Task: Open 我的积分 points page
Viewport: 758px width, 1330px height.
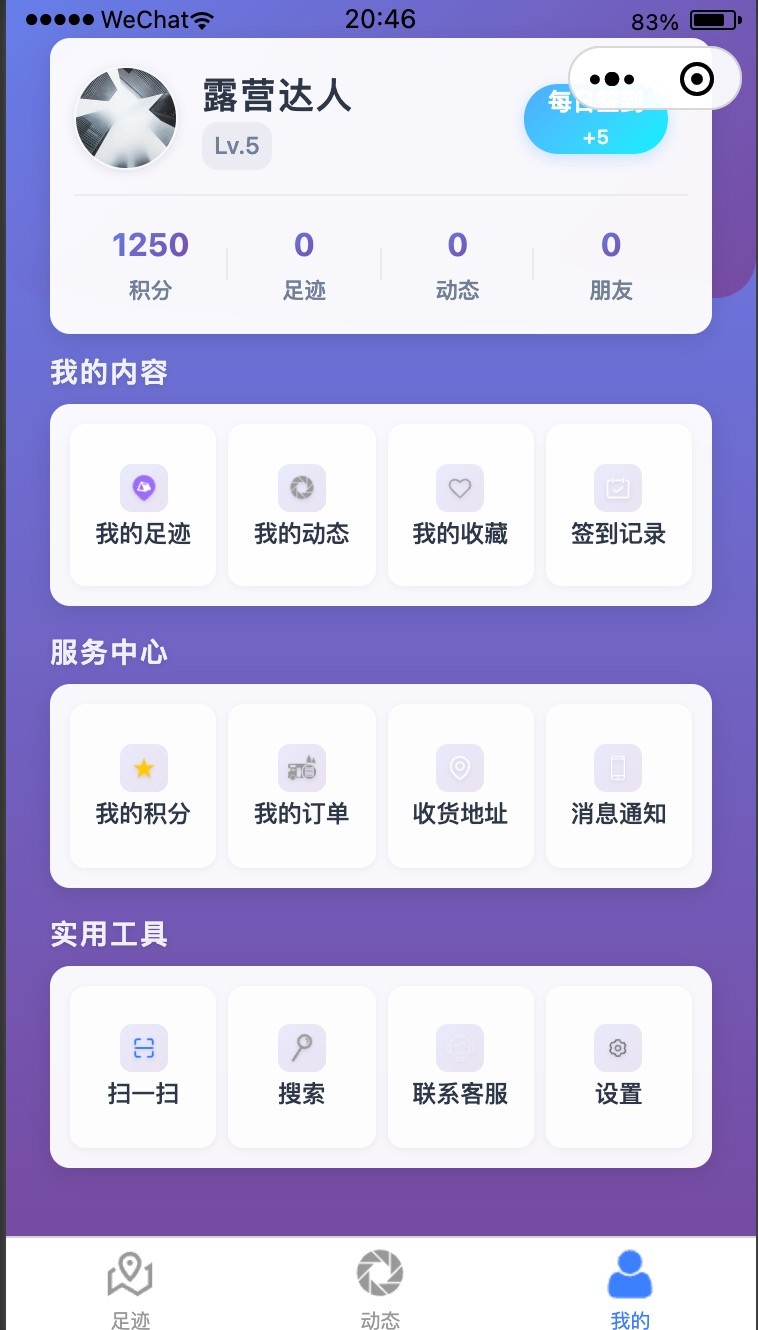Action: coord(143,786)
